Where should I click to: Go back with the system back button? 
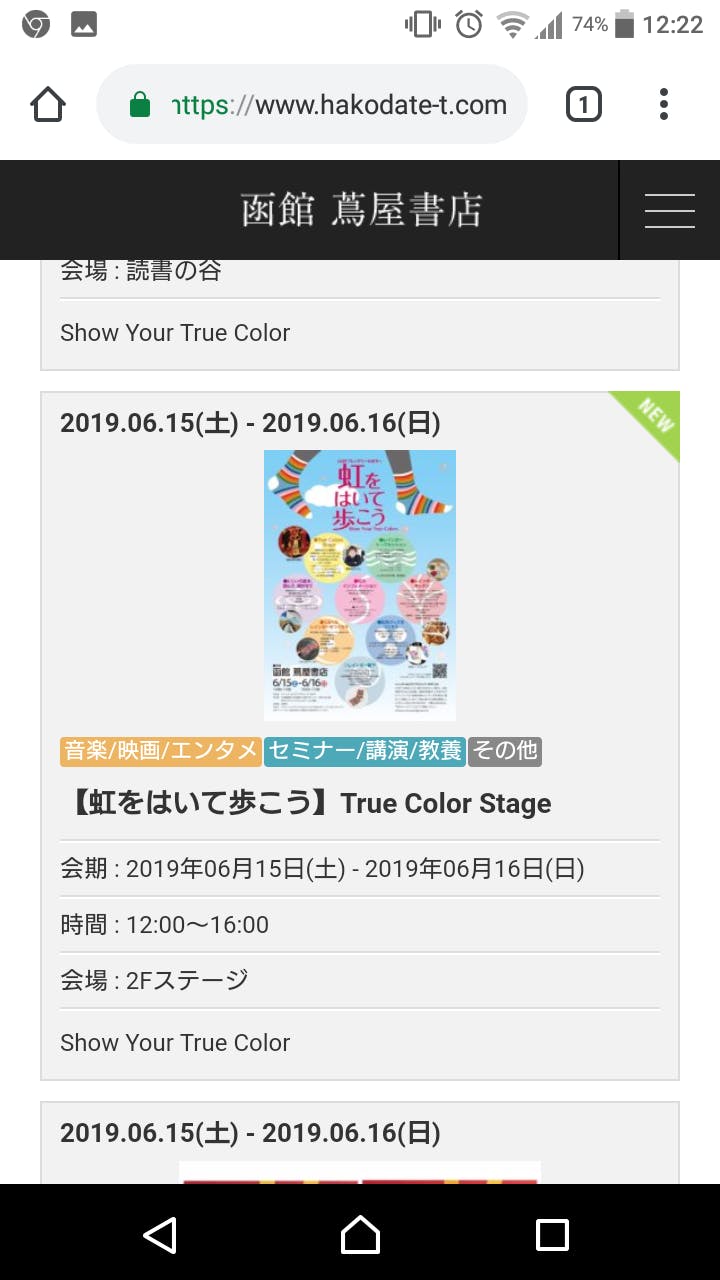coord(160,1235)
